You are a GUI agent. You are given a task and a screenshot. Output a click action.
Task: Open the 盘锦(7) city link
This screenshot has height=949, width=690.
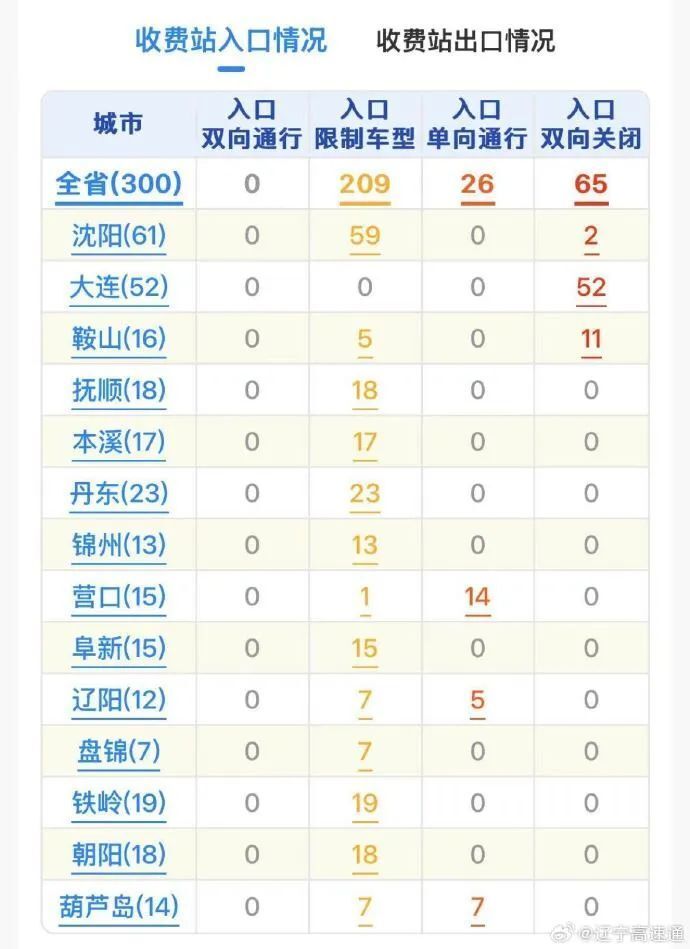click(x=119, y=752)
